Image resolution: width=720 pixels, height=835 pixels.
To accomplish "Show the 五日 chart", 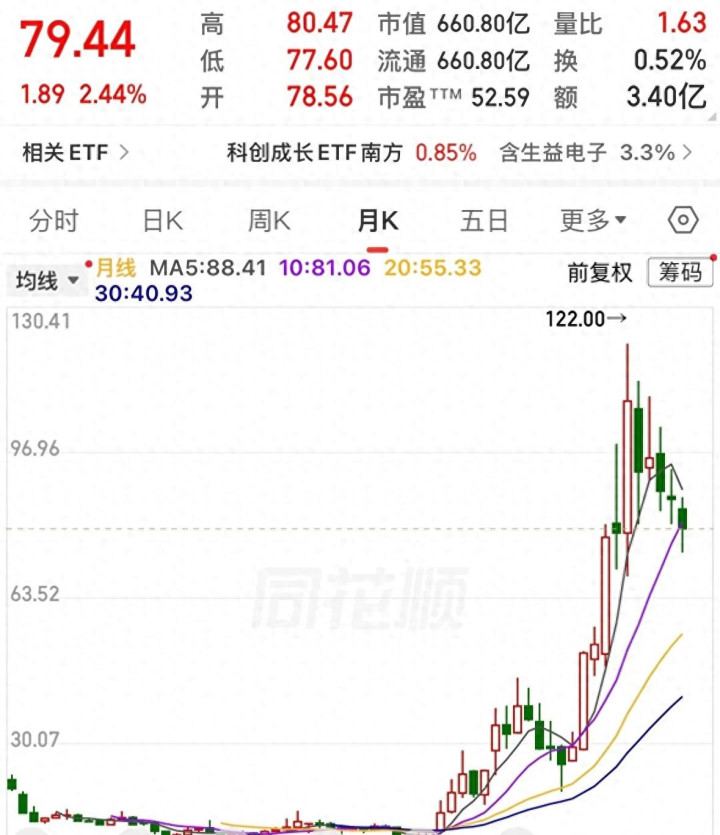I will pyautogui.click(x=484, y=220).
